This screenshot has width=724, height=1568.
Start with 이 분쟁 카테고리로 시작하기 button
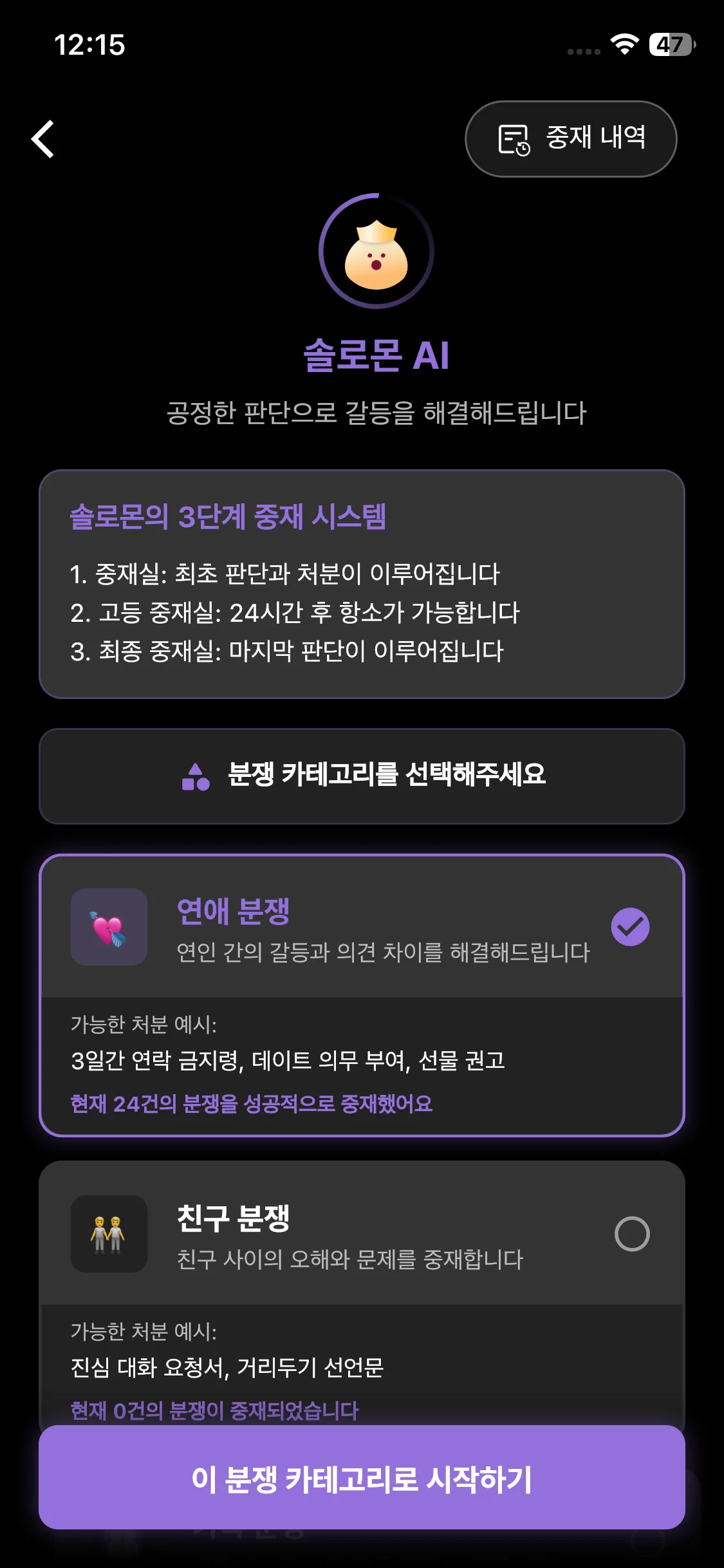point(362,1478)
